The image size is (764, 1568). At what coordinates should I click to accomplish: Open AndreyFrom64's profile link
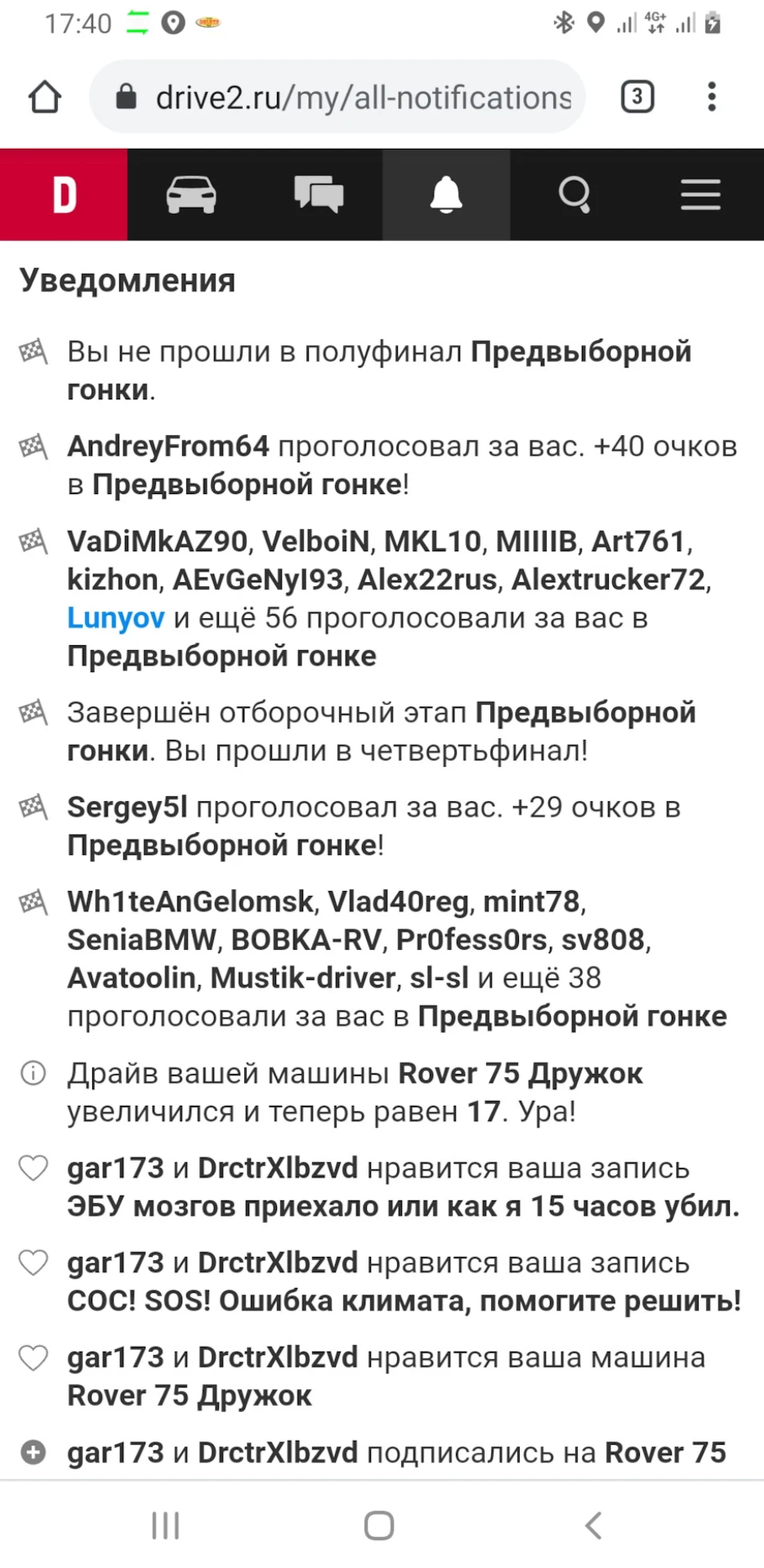[168, 446]
